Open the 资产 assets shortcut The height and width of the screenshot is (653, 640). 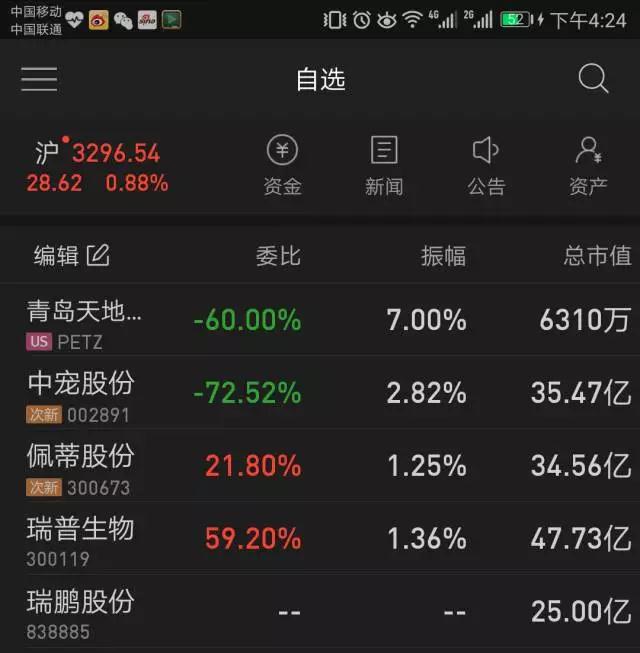pos(588,166)
